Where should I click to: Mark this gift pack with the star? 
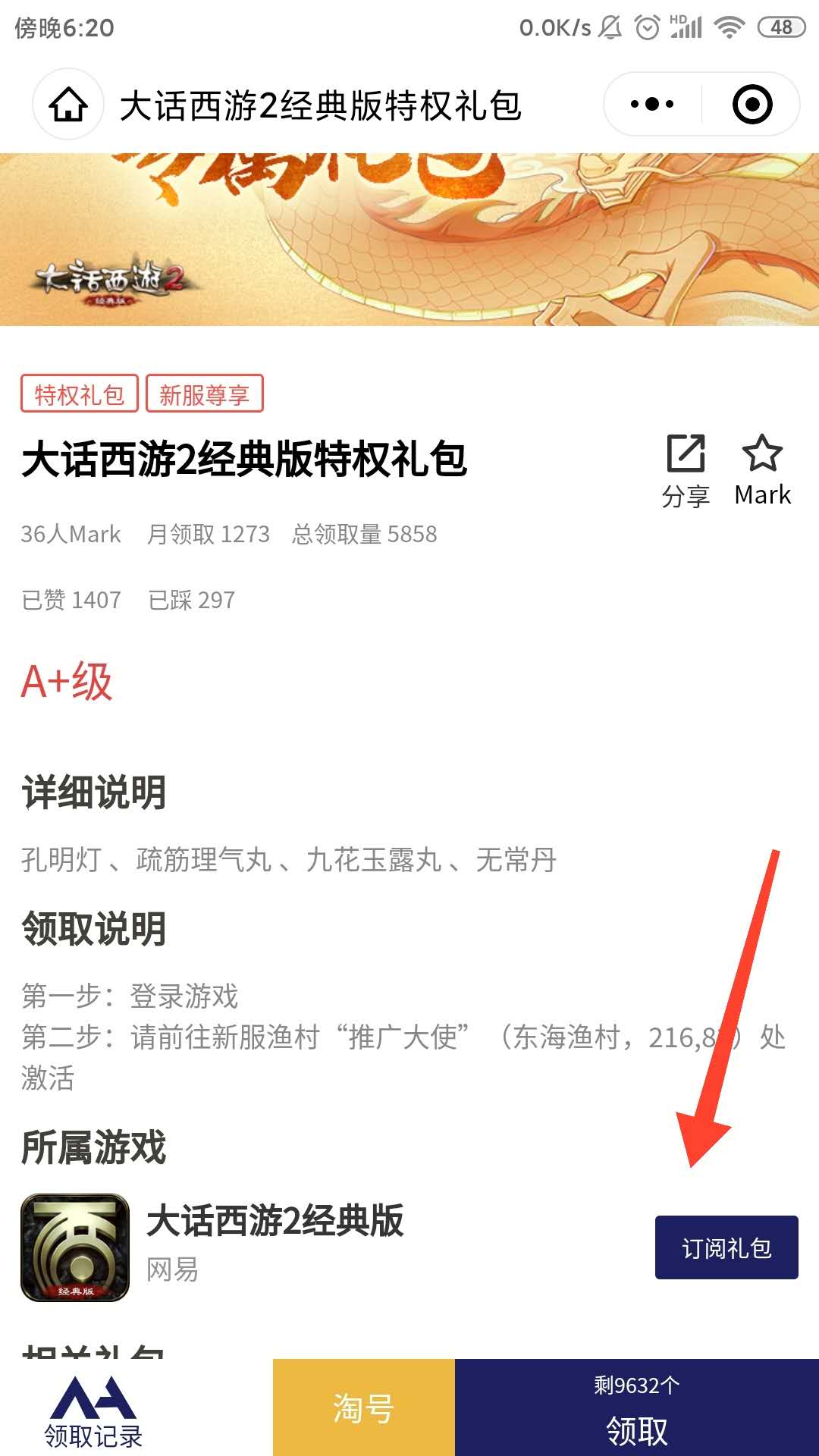coord(762,470)
